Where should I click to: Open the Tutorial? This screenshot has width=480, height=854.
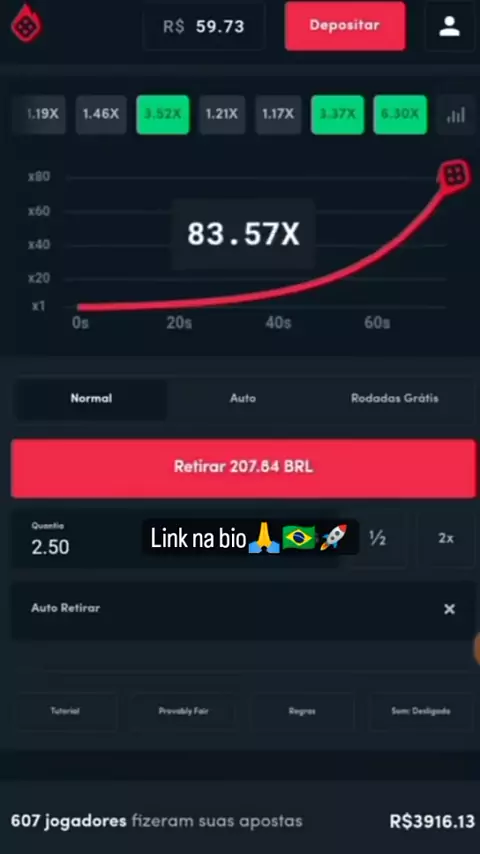pos(65,711)
